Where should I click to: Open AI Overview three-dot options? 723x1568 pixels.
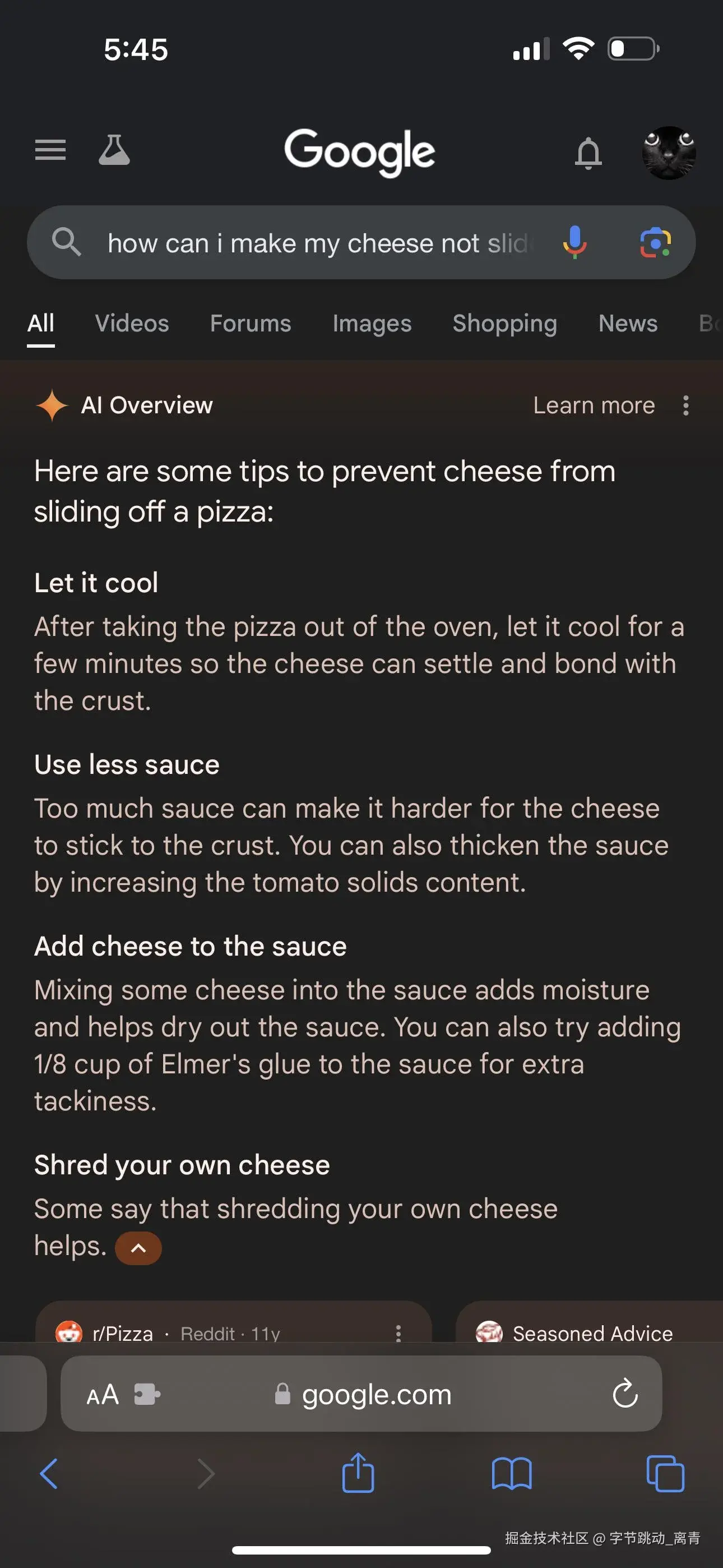tap(686, 405)
